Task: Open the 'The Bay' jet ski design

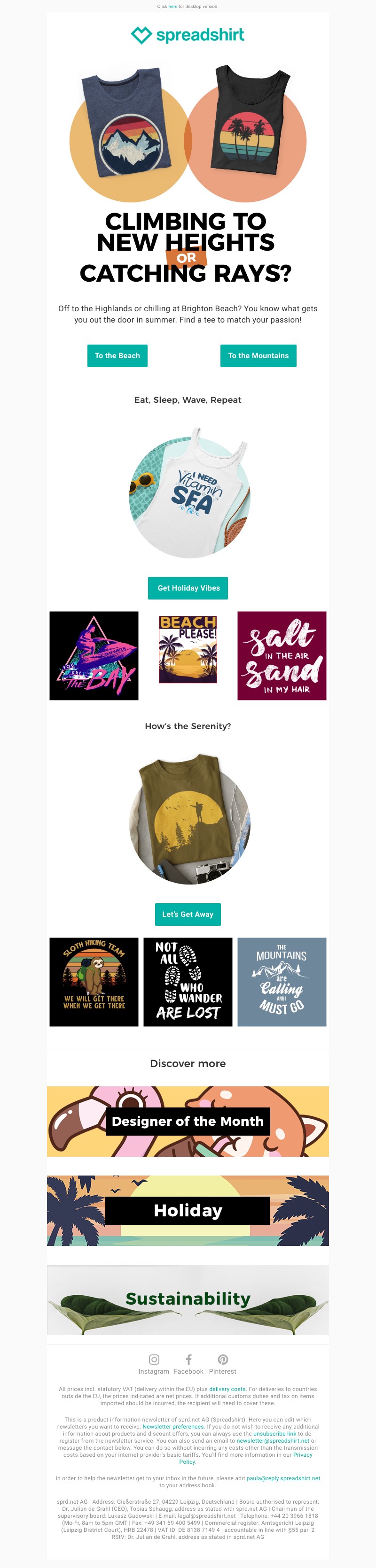Action: [94, 655]
